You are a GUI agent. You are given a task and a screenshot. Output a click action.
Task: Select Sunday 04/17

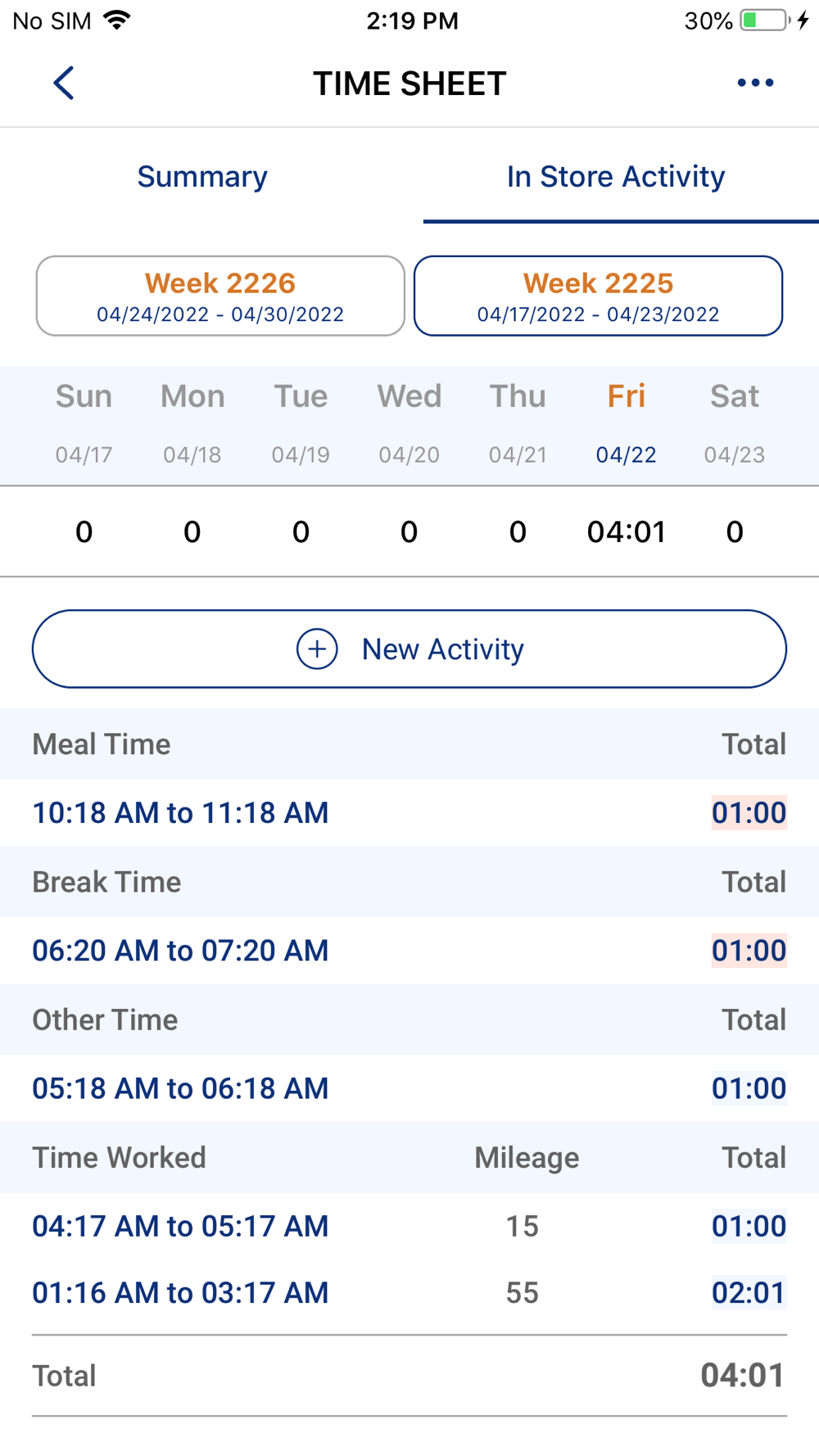(x=84, y=423)
